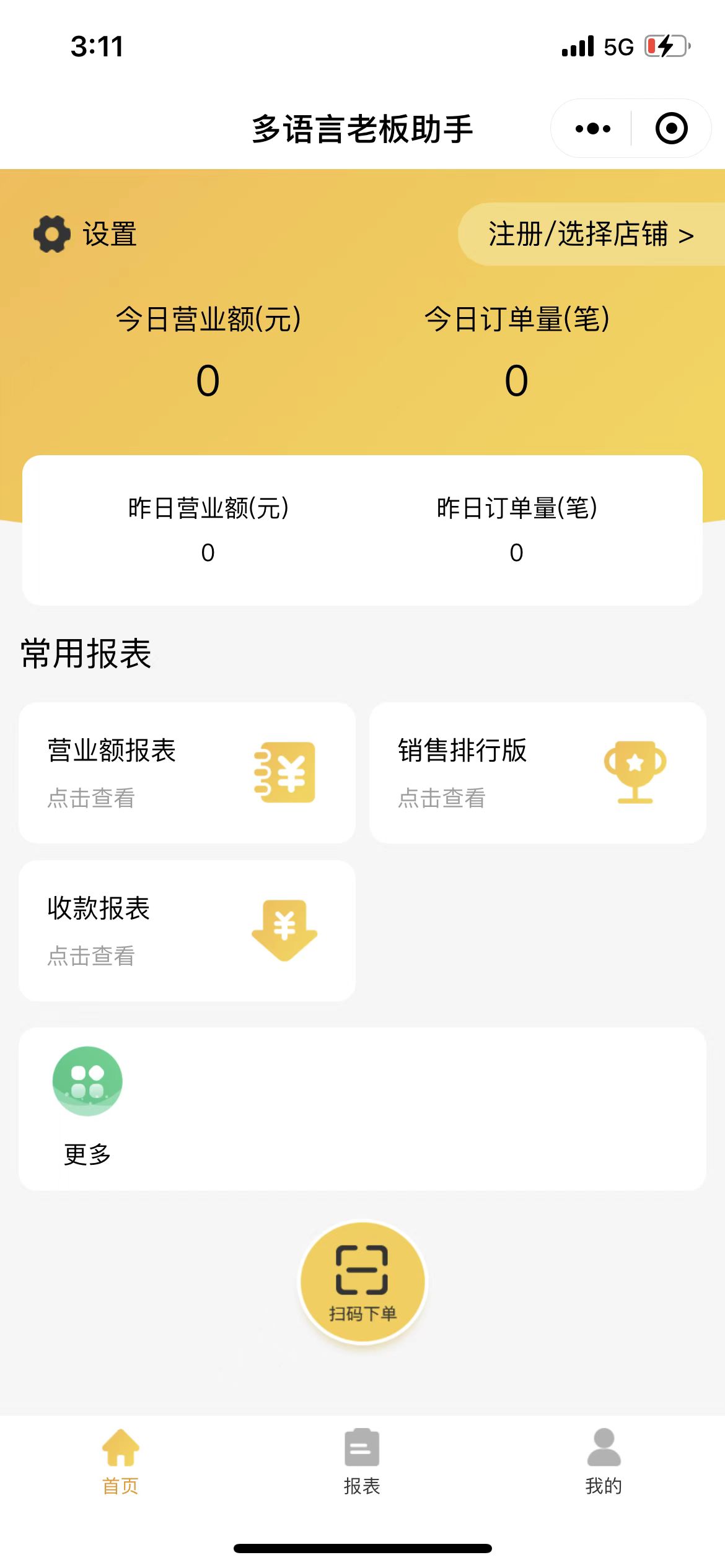The height and width of the screenshot is (1568, 725).
Task: Open the 营业额报表 card
Action: point(187,773)
